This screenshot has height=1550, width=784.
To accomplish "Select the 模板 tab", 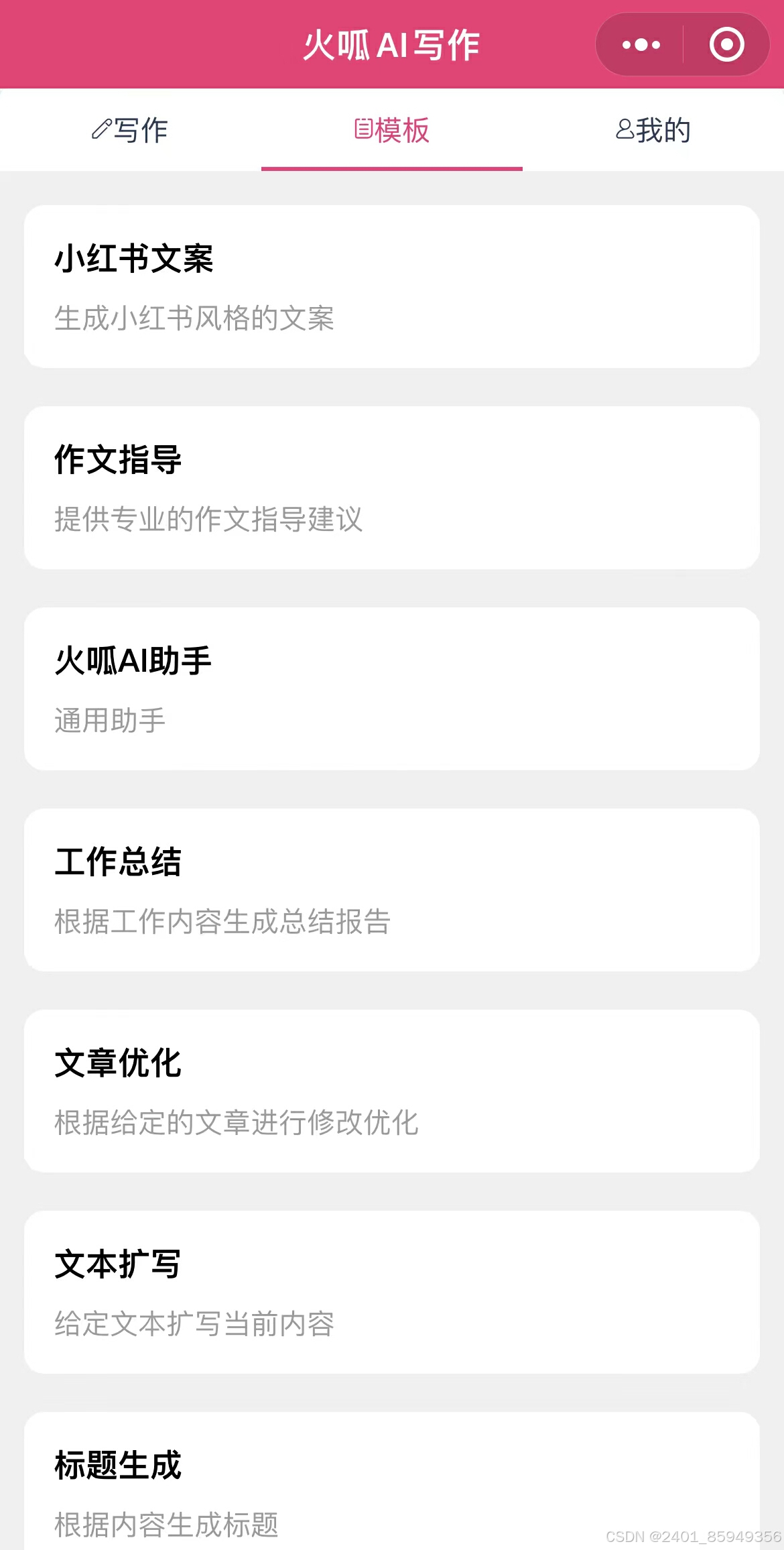I will pyautogui.click(x=391, y=130).
